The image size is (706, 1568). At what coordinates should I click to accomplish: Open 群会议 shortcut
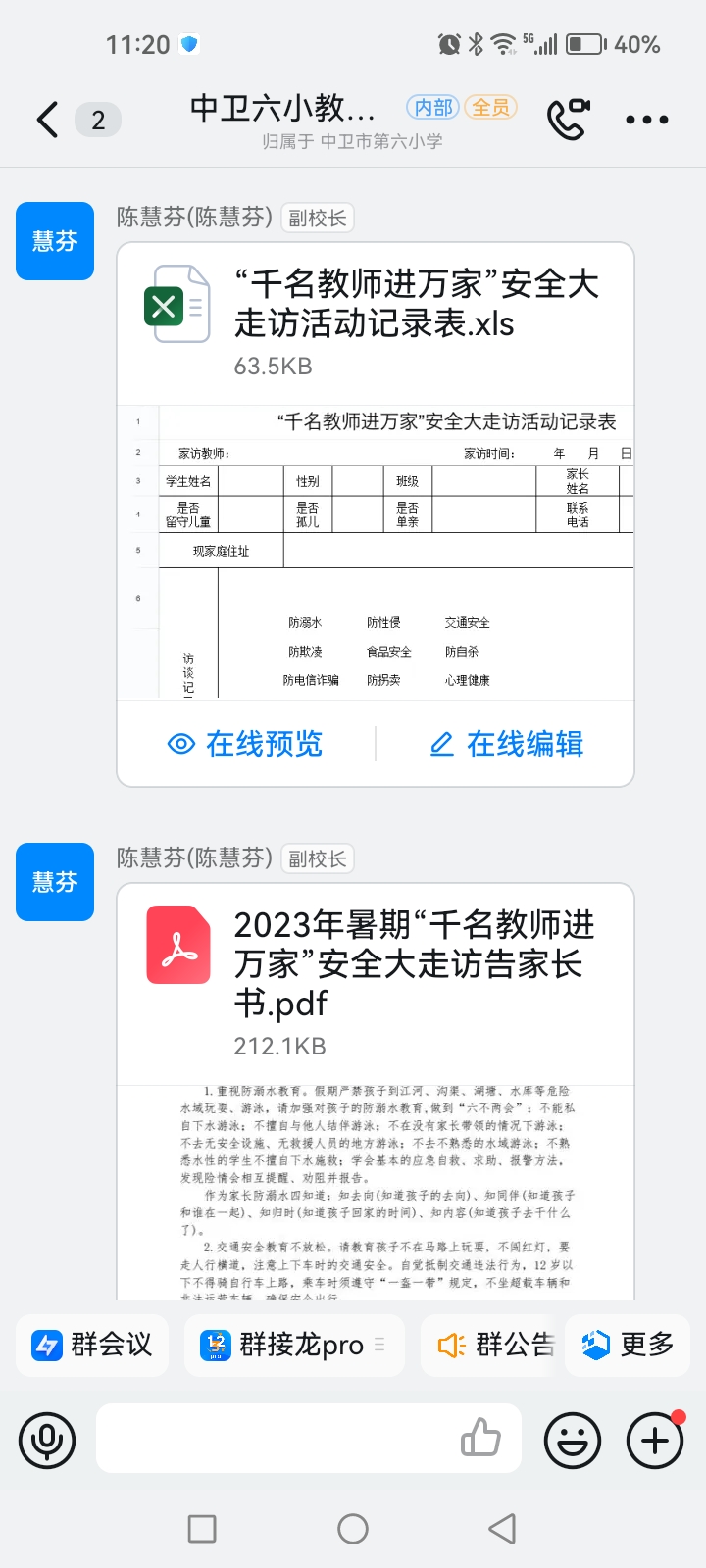coord(92,1345)
